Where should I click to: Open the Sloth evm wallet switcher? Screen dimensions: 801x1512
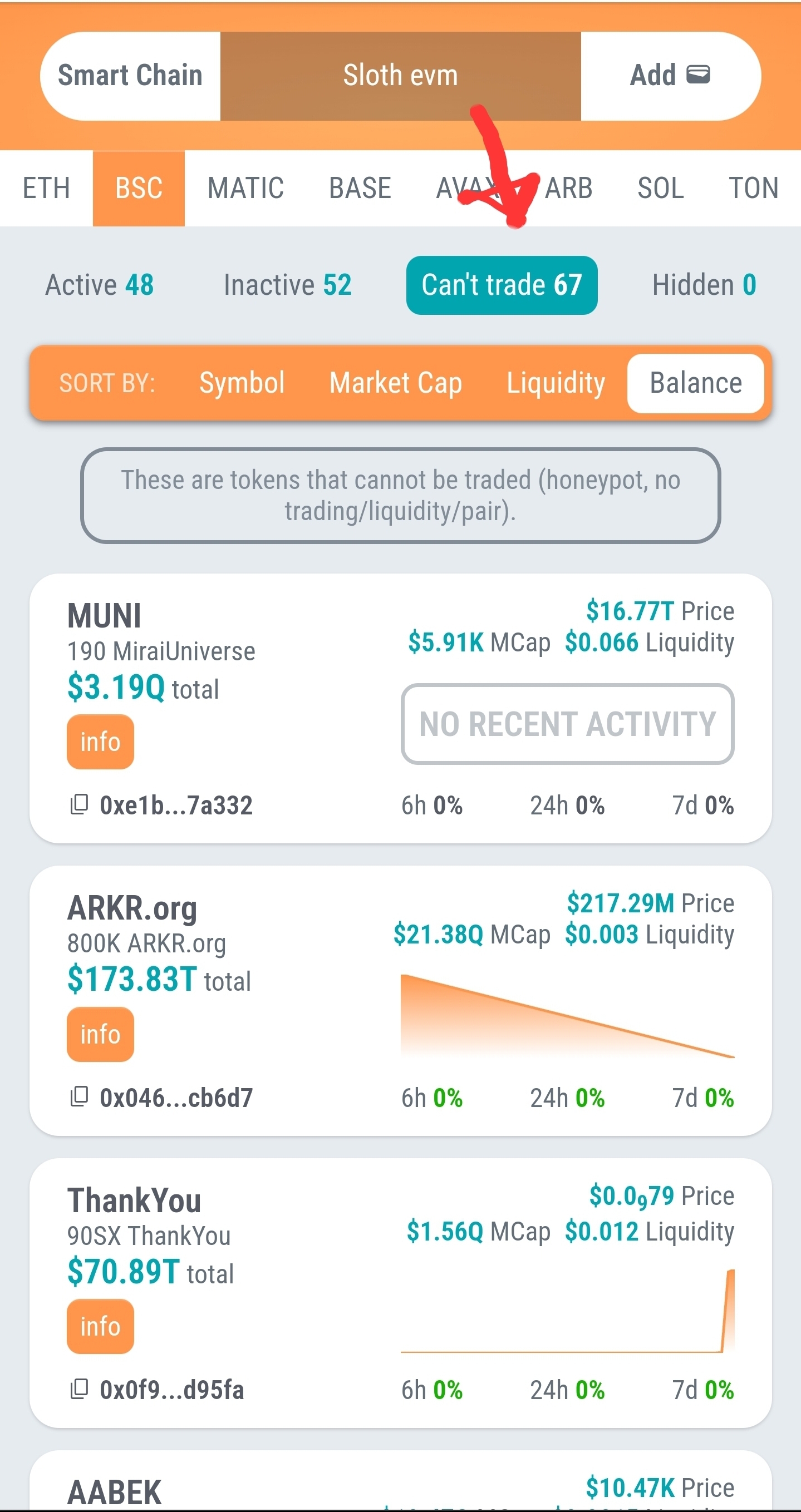point(401,75)
